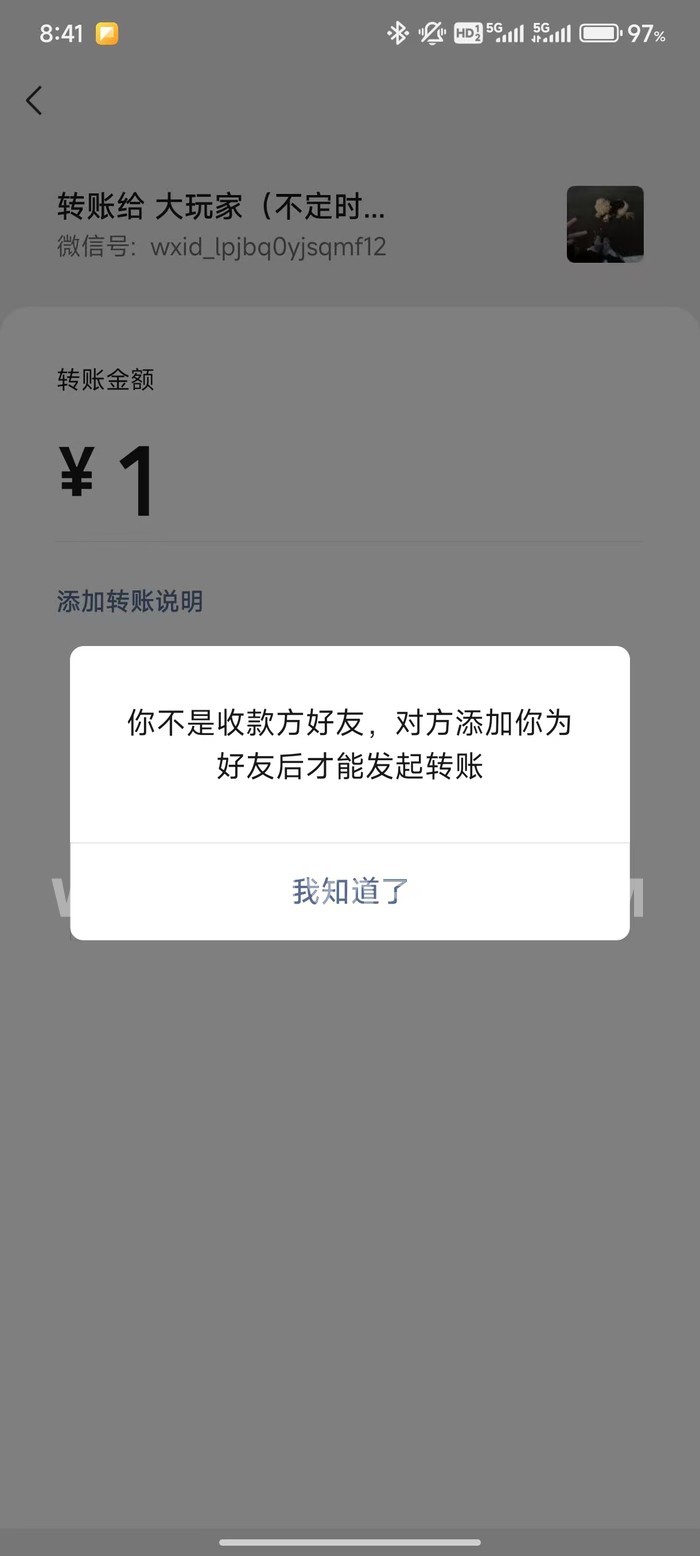
Task: Tap 添加转账说明 to add a note
Action: tap(130, 601)
